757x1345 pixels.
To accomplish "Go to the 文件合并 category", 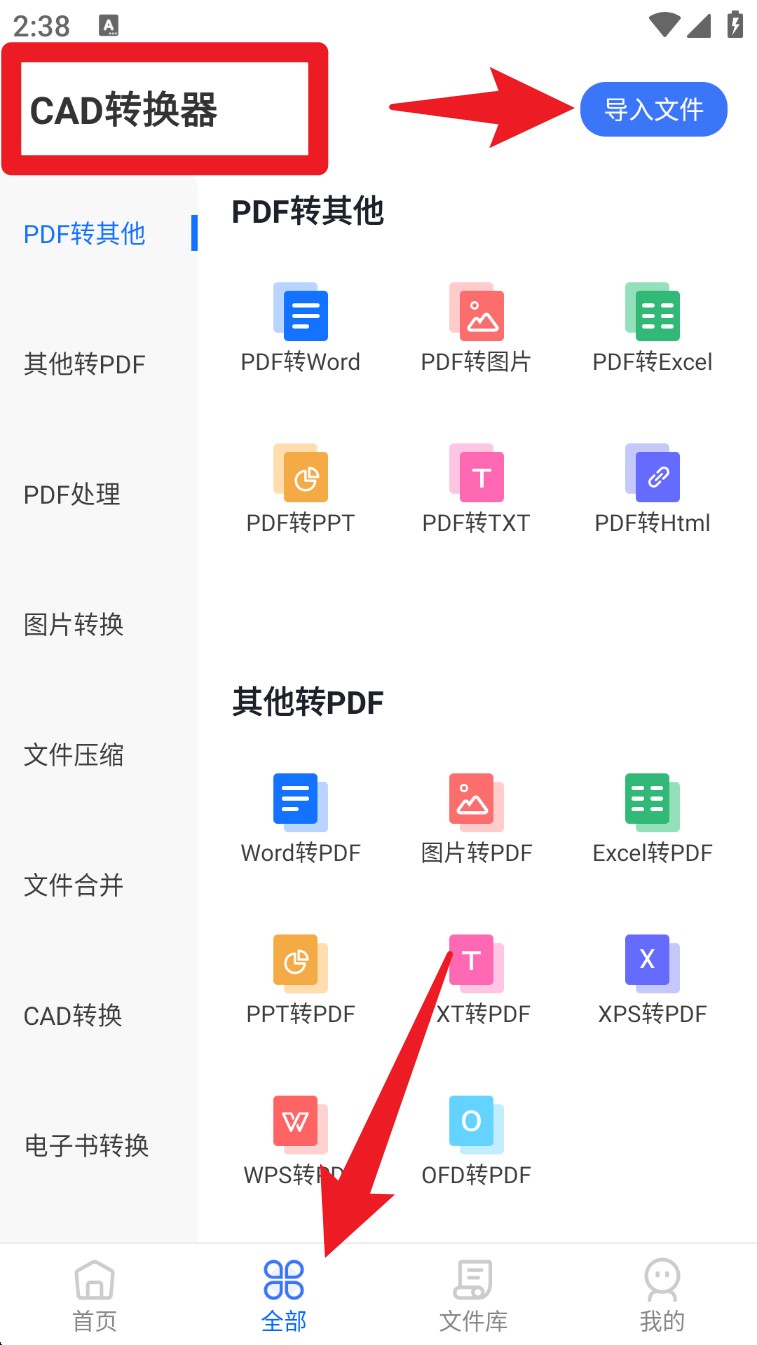I will [74, 885].
